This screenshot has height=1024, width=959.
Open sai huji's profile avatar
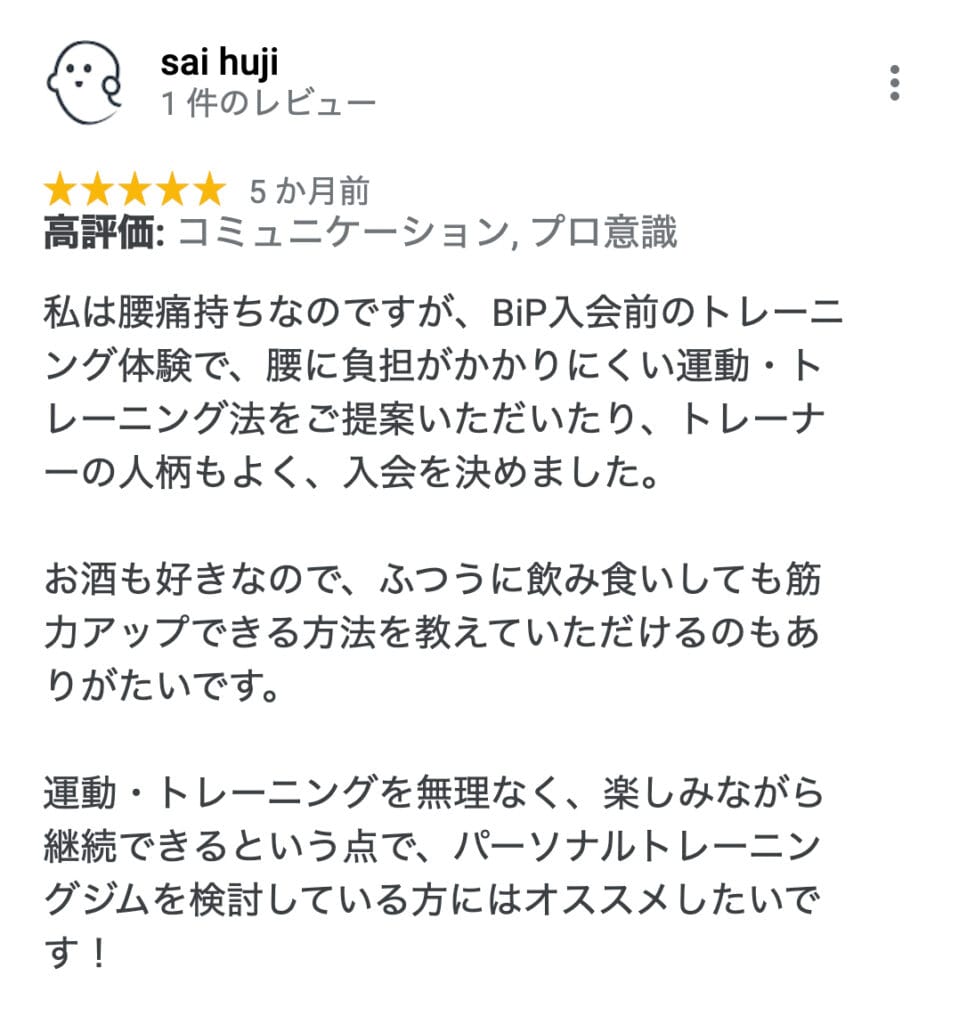[x=84, y=85]
